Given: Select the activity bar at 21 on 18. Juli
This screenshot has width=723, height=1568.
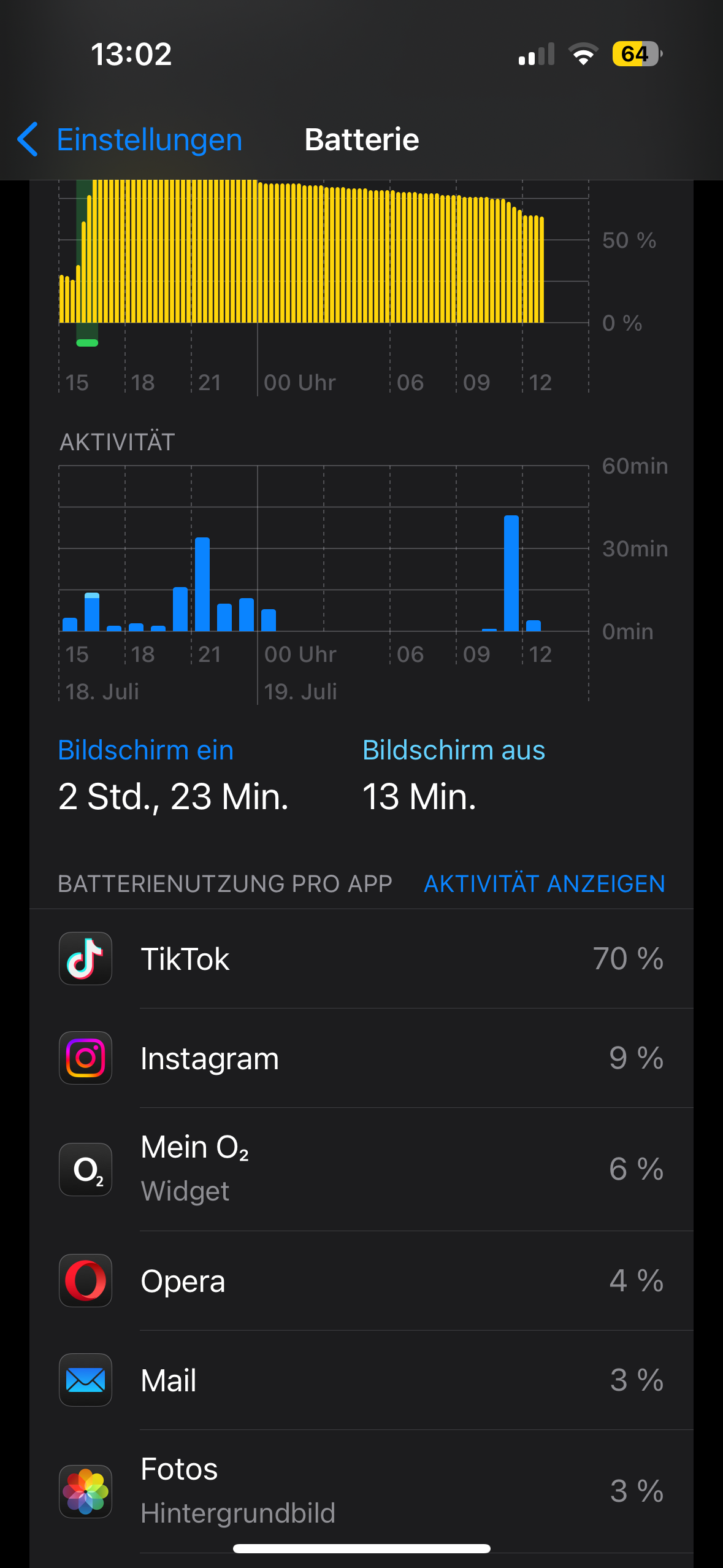Looking at the screenshot, I should [202, 584].
